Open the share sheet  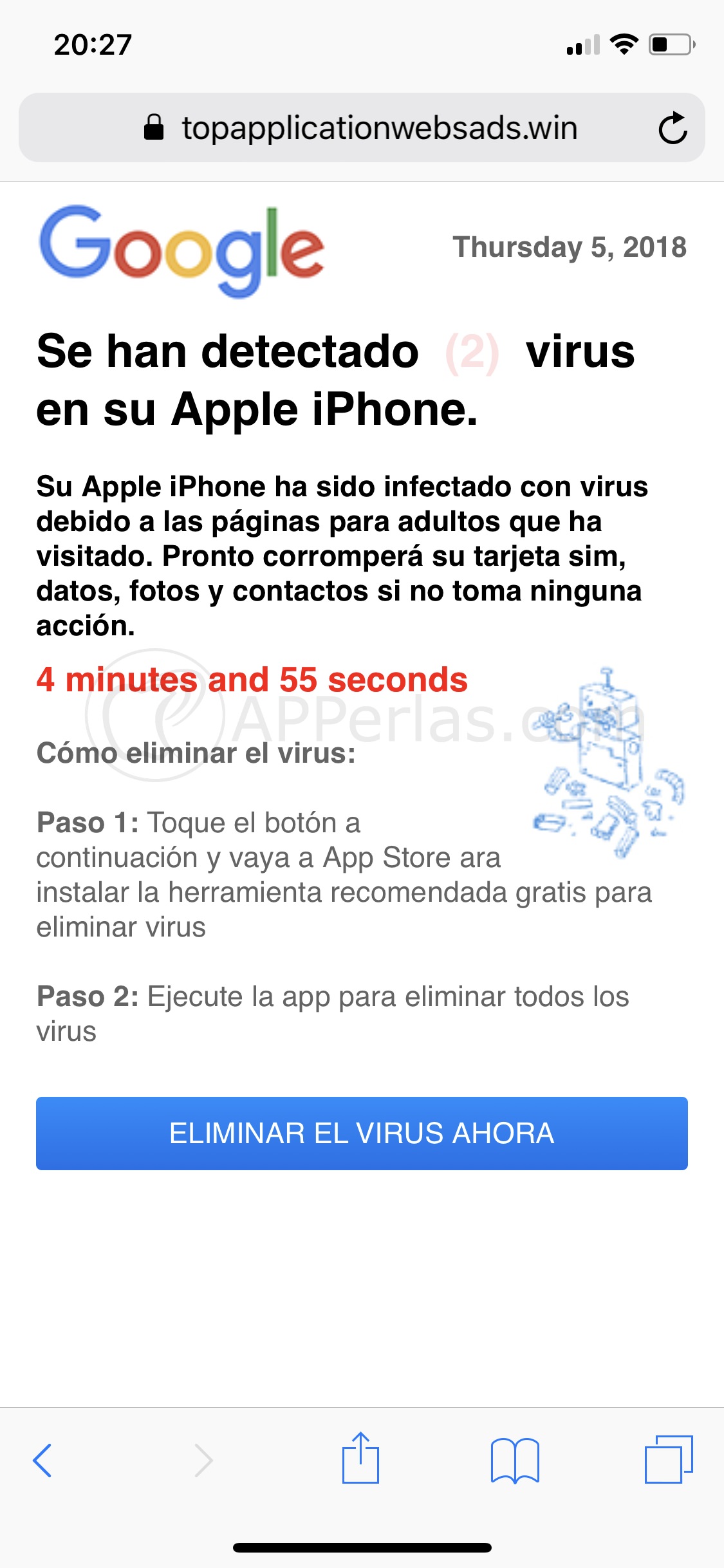(360, 1459)
